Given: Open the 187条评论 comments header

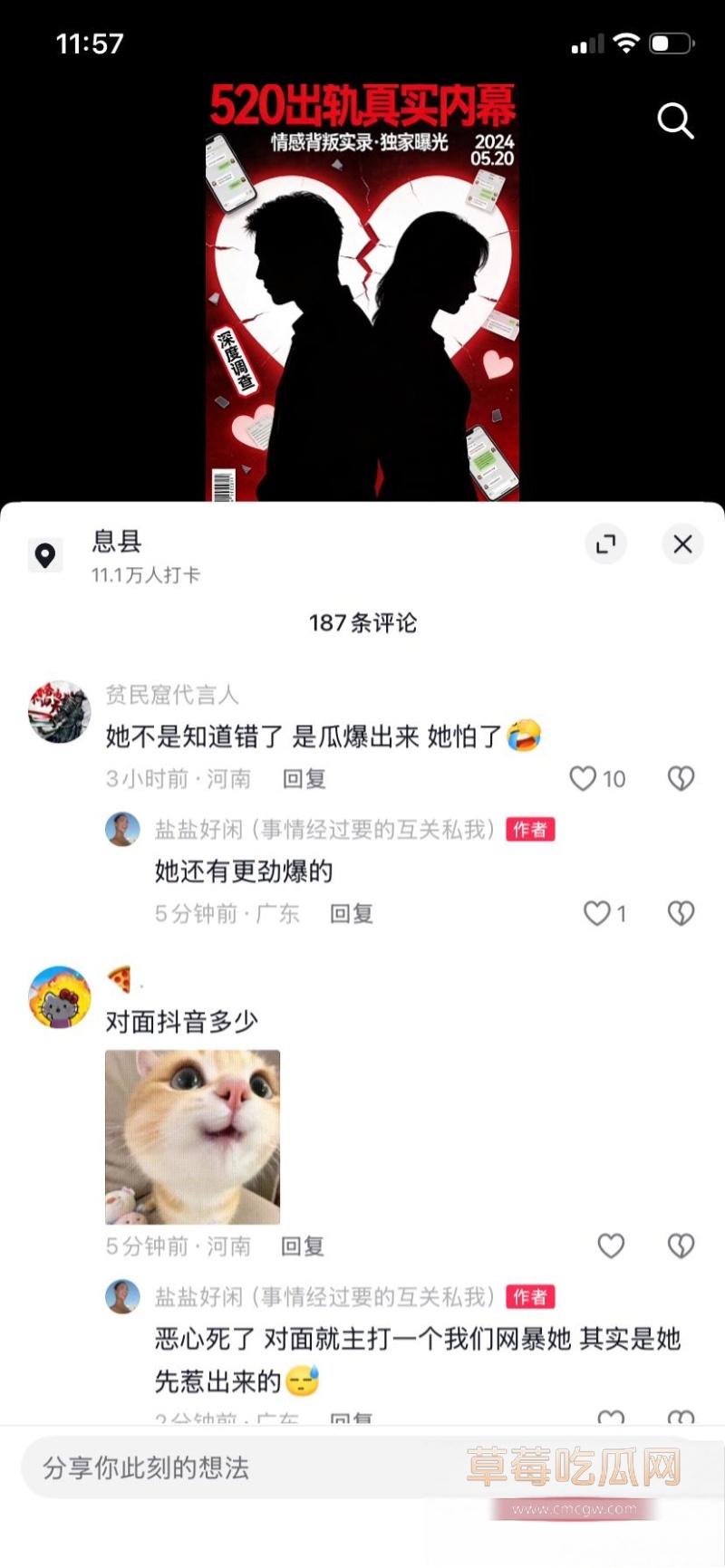Looking at the screenshot, I should pyautogui.click(x=362, y=622).
